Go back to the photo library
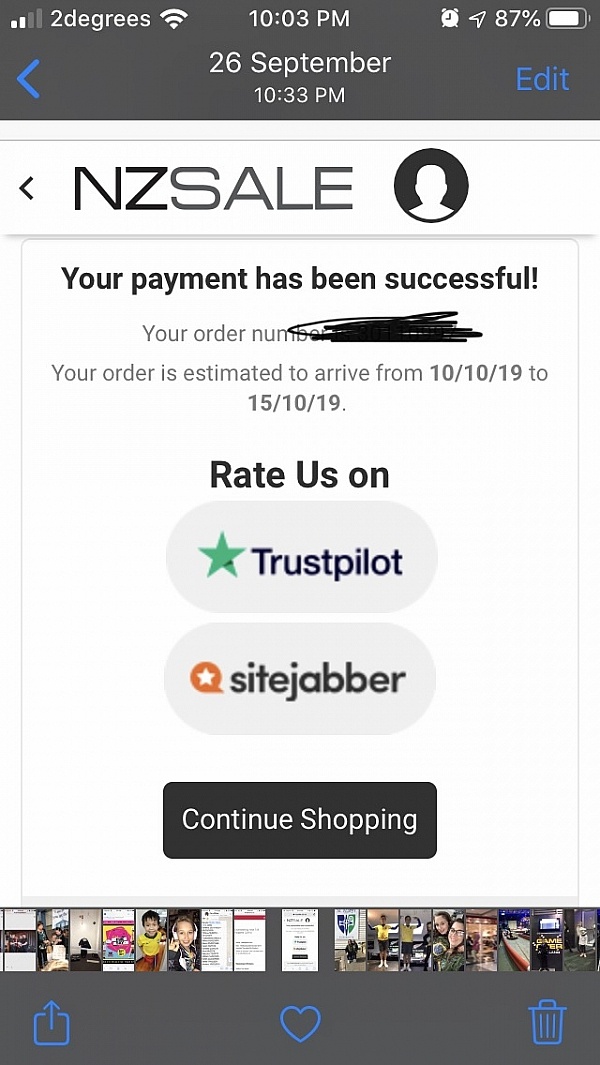This screenshot has height=1065, width=600. pyautogui.click(x=29, y=79)
